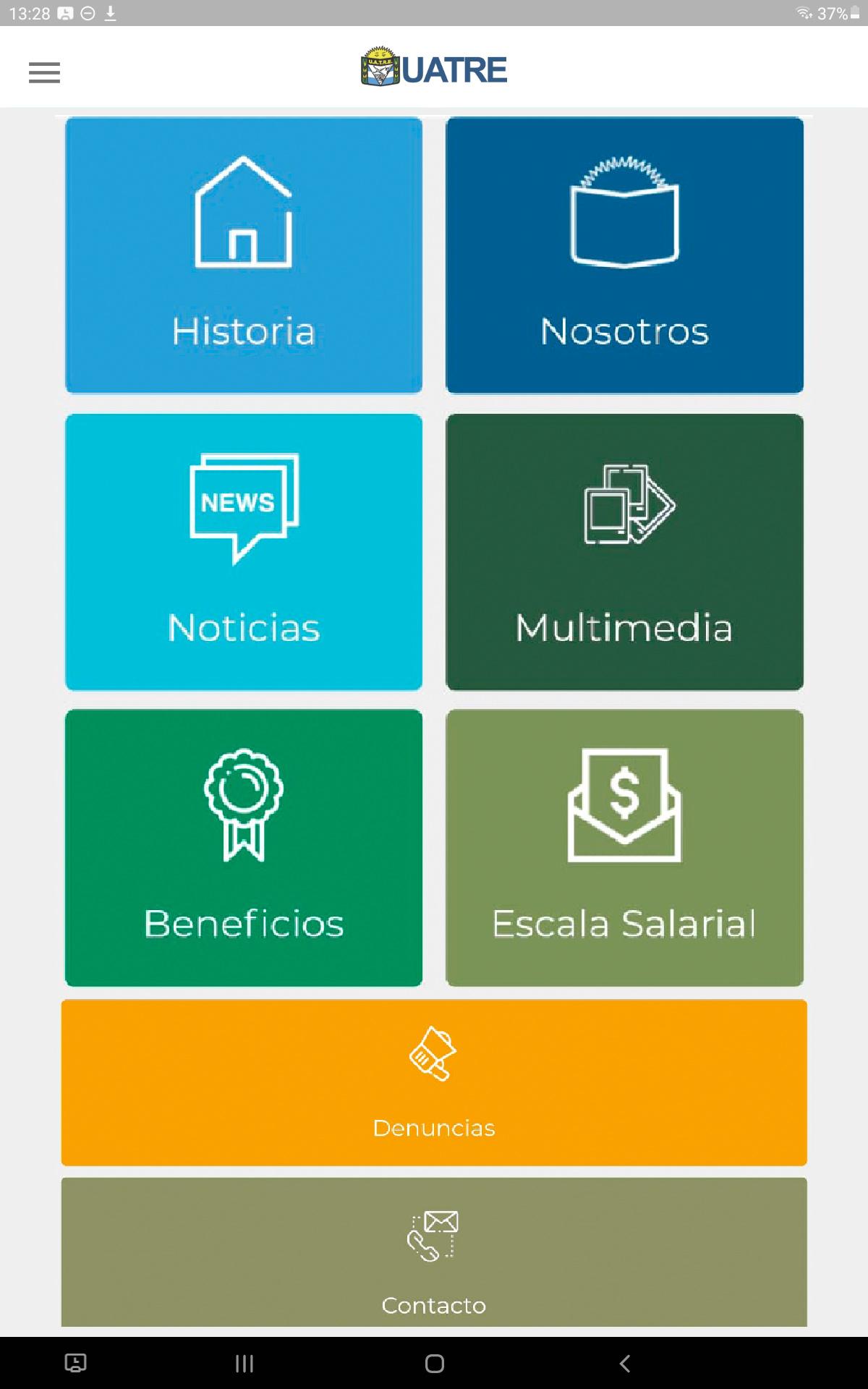Open Escala Salarial tile
The width and height of the screenshot is (868, 1389).
(624, 848)
